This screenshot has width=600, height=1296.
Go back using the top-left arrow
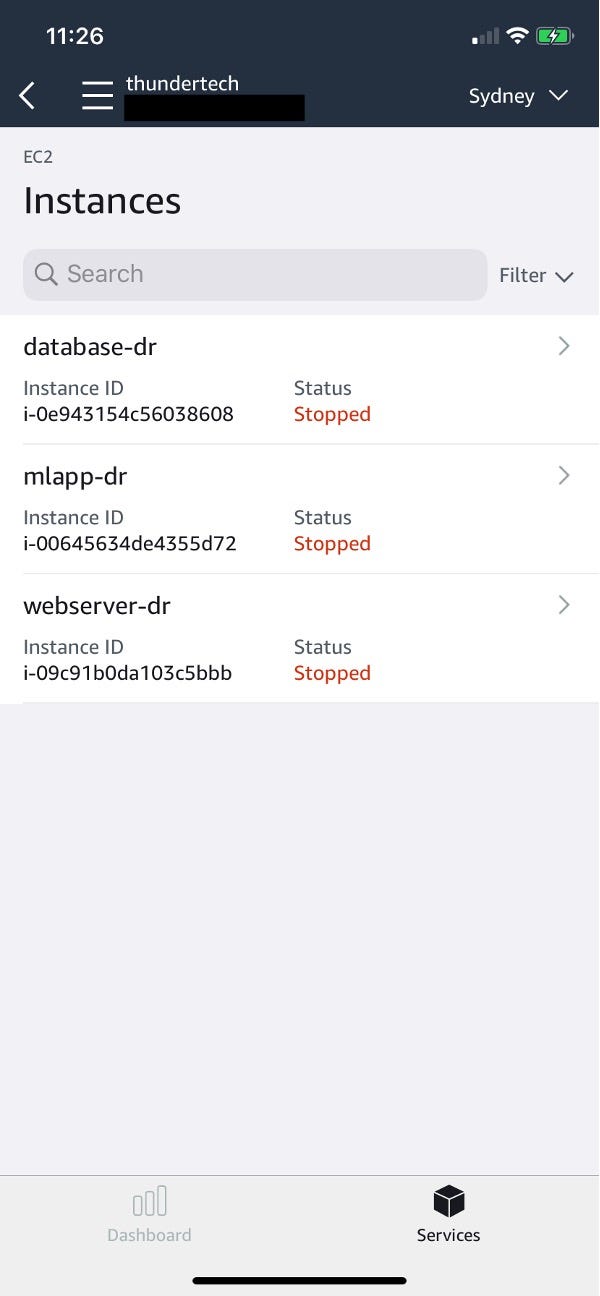click(27, 96)
